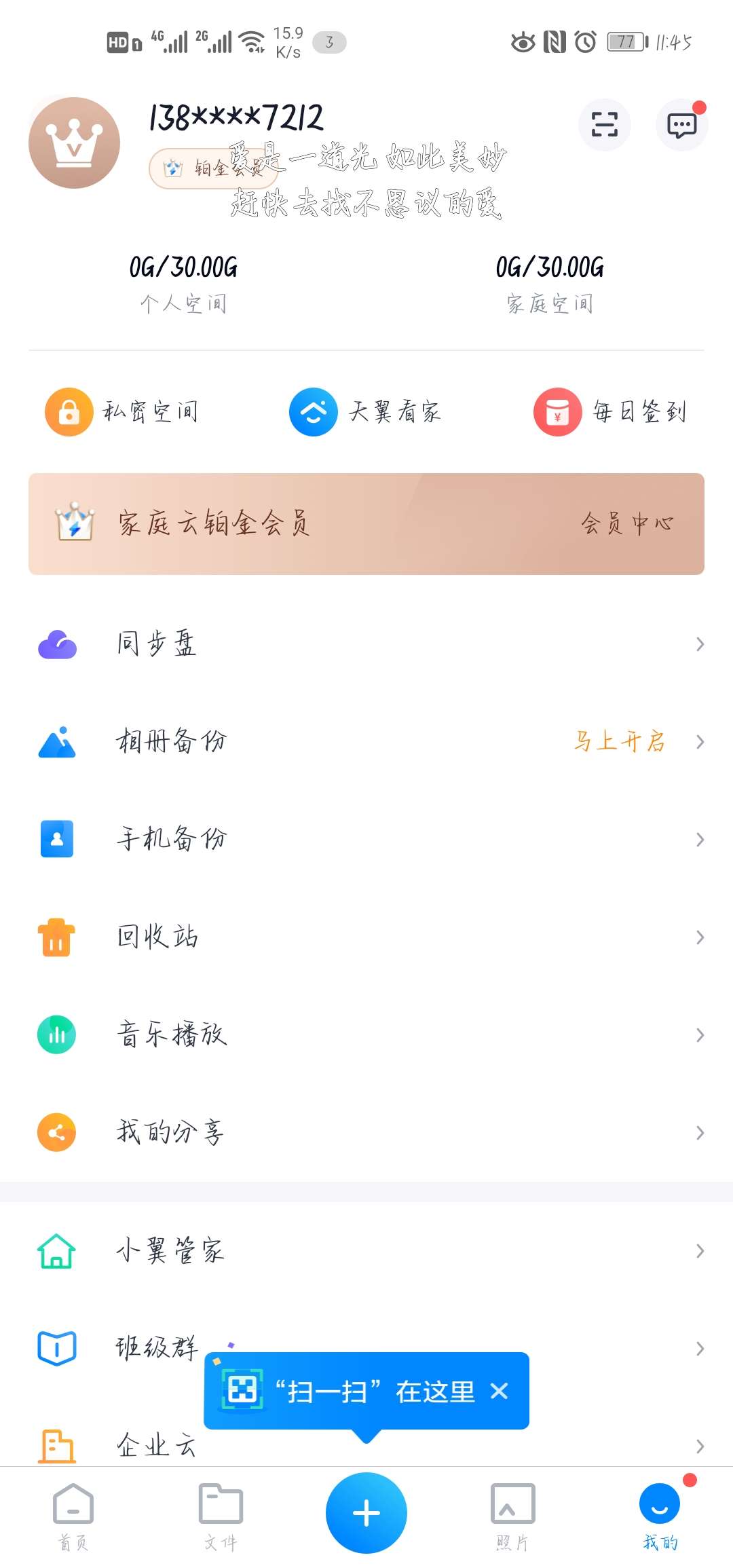Tap 马上开启 for 相册备份

coord(620,741)
